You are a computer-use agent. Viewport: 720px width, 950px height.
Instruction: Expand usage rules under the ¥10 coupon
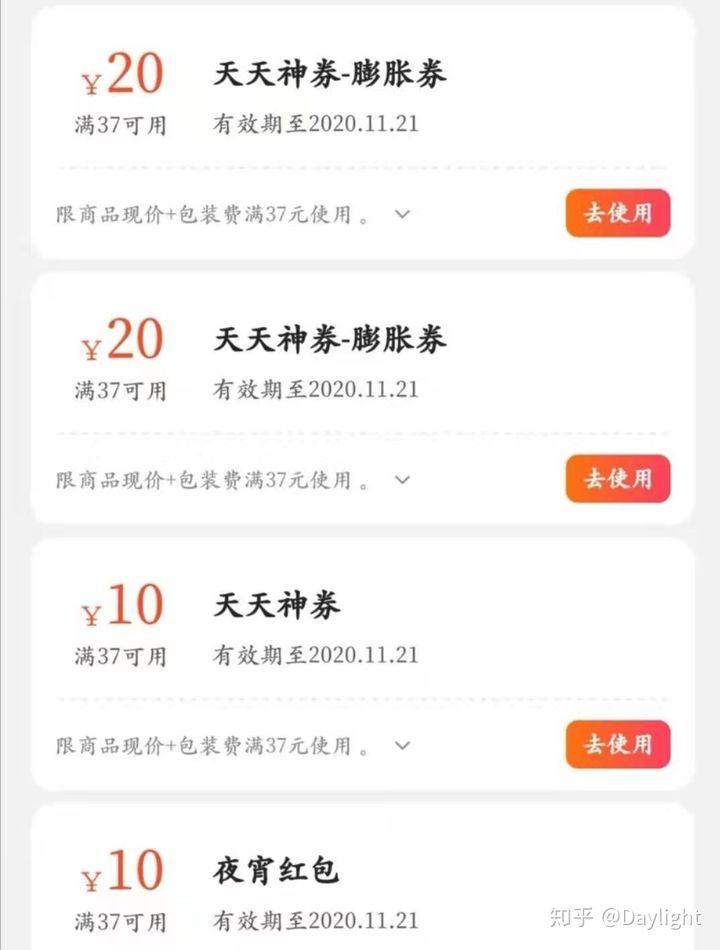tap(402, 746)
